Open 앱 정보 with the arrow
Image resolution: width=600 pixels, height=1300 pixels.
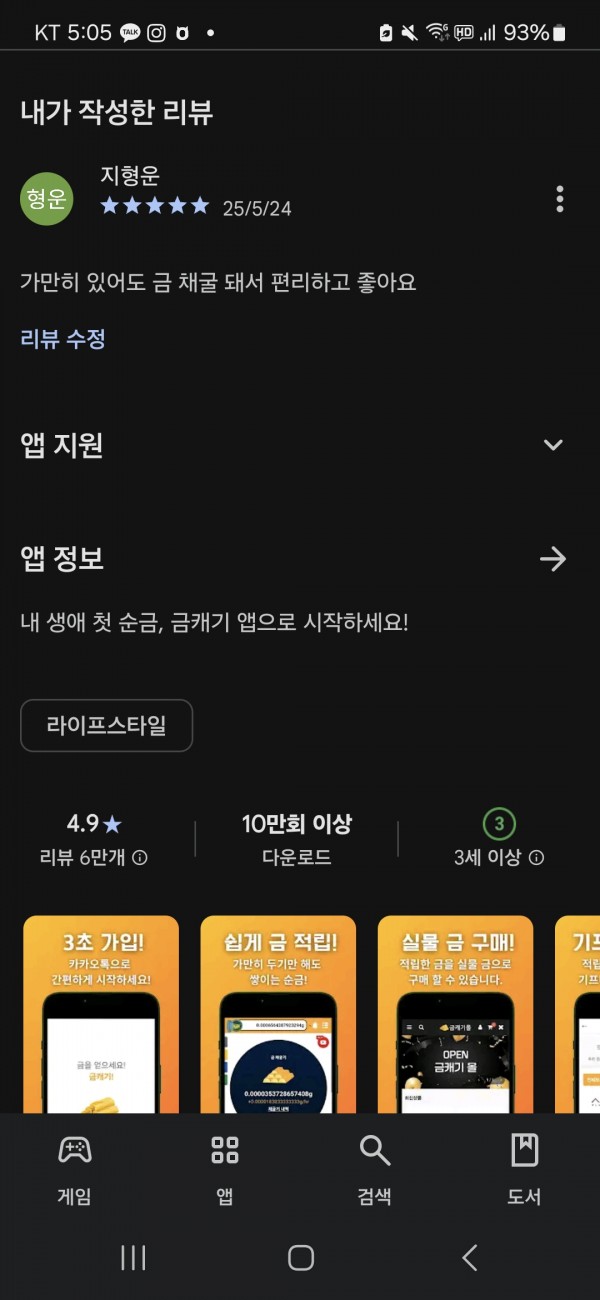[x=553, y=559]
